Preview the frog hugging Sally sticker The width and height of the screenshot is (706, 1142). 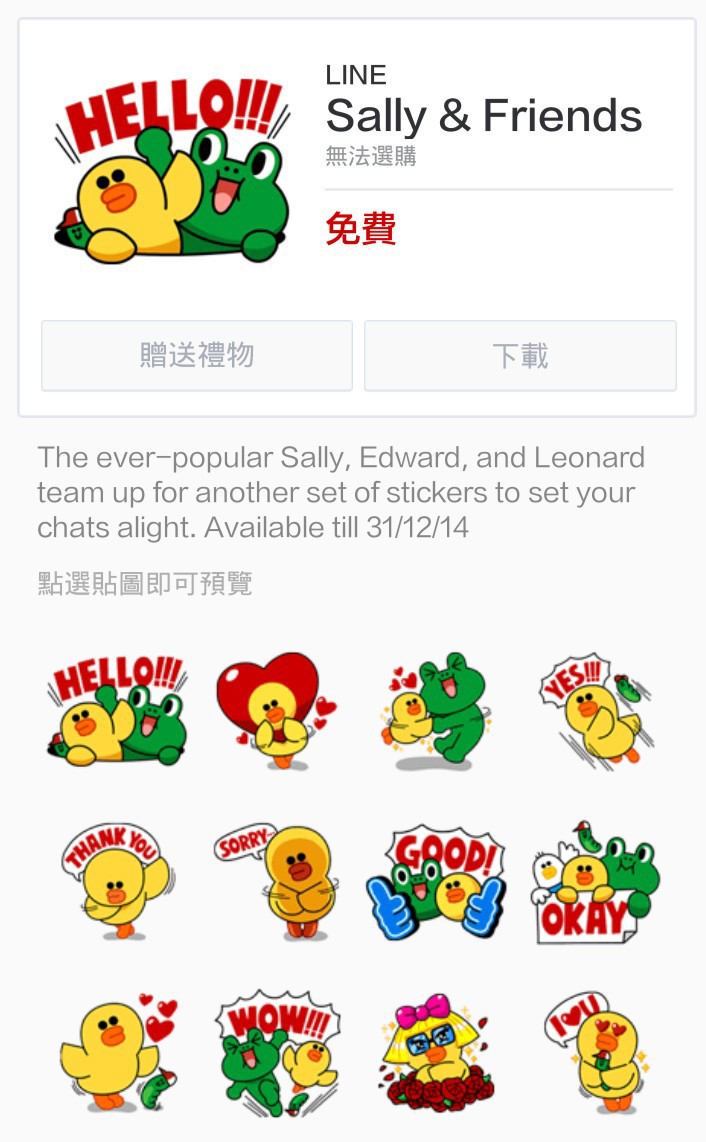click(x=436, y=710)
